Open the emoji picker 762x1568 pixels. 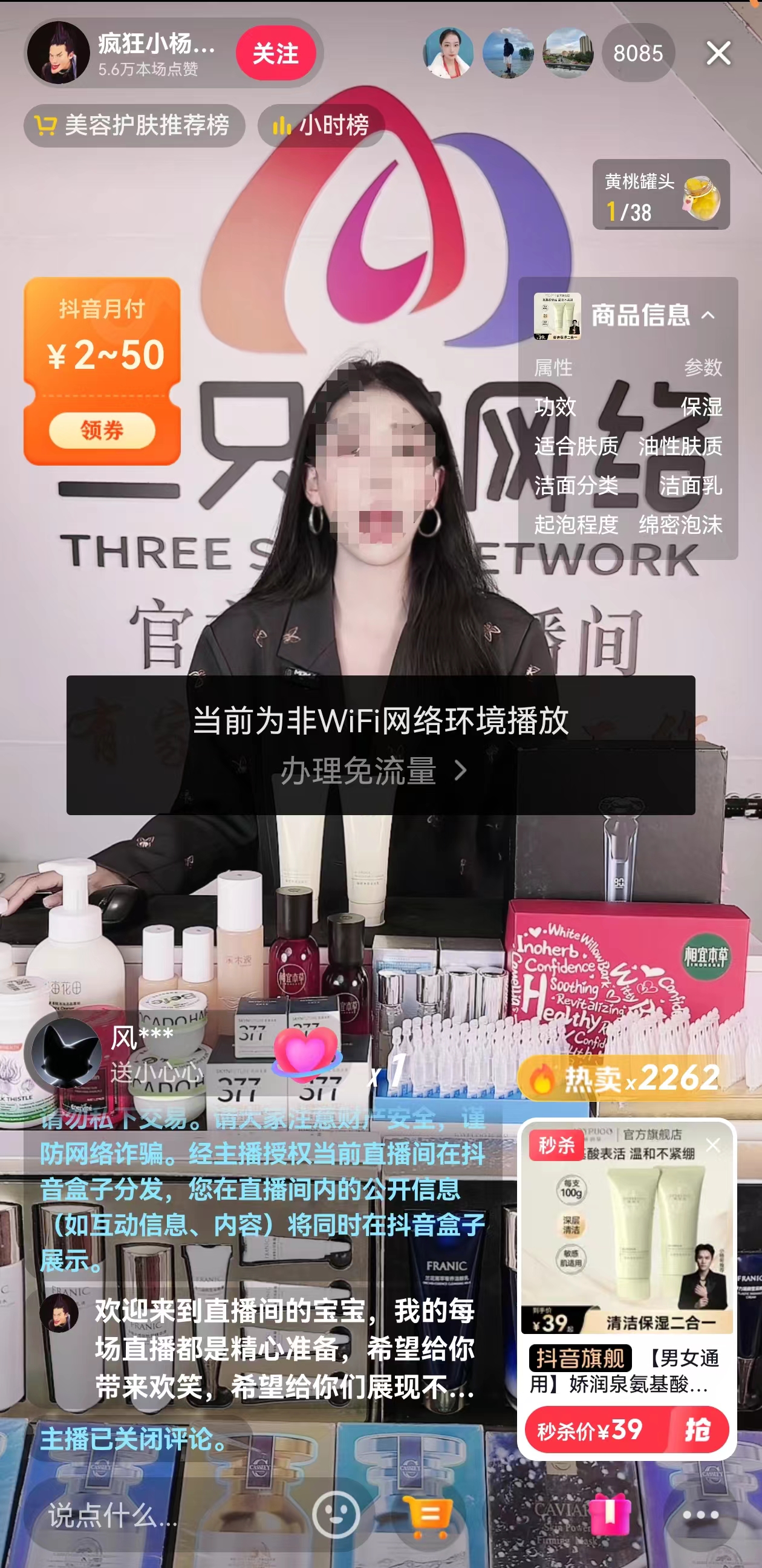[x=337, y=1515]
